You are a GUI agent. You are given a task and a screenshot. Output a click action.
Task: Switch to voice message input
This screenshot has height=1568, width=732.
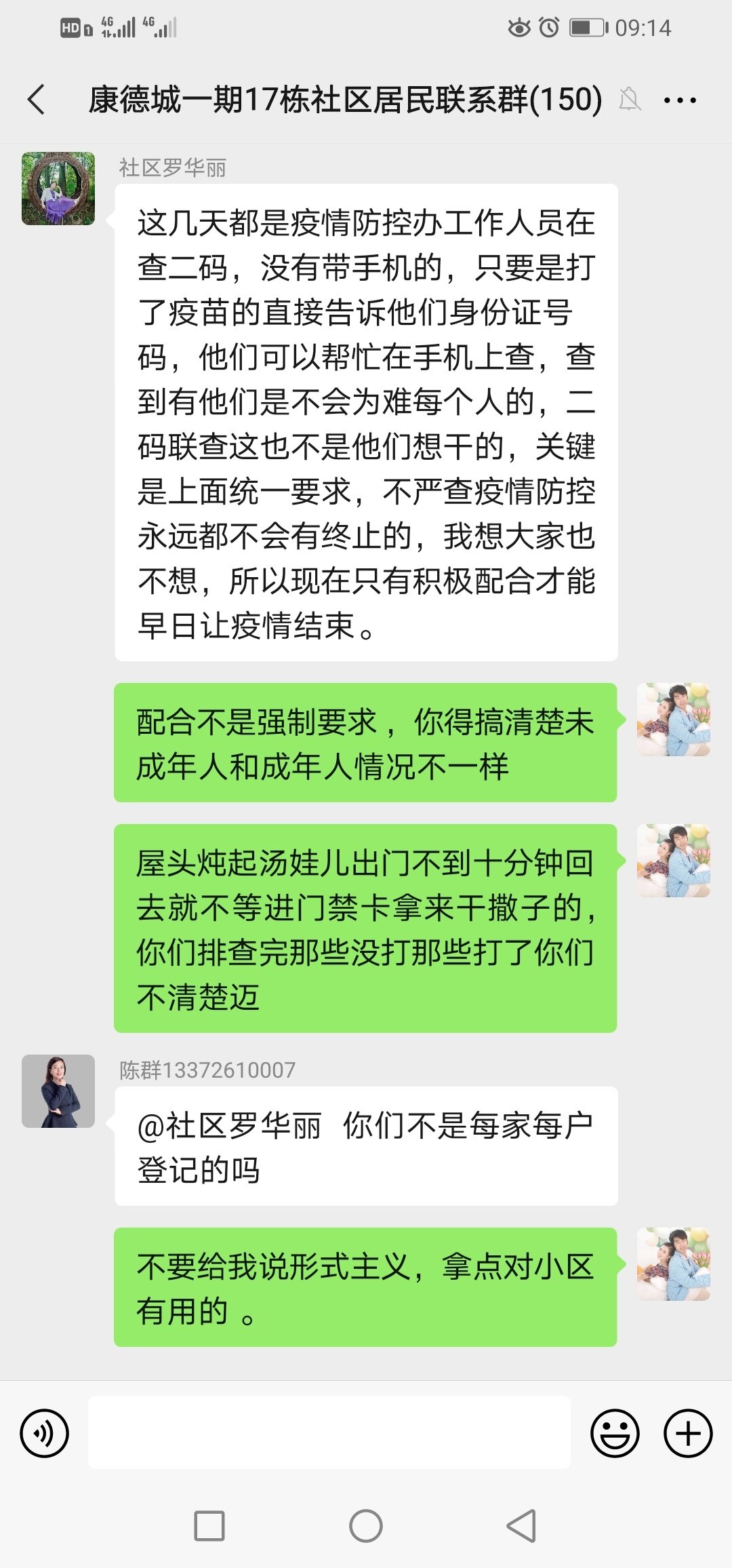pos(45,1433)
